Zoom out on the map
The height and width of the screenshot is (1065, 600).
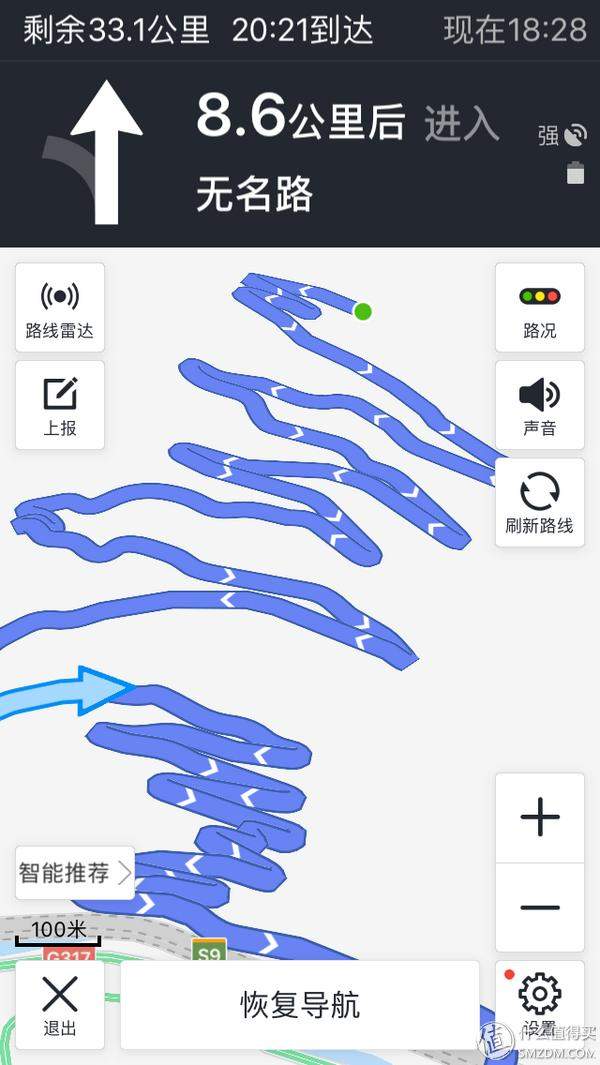(540, 907)
